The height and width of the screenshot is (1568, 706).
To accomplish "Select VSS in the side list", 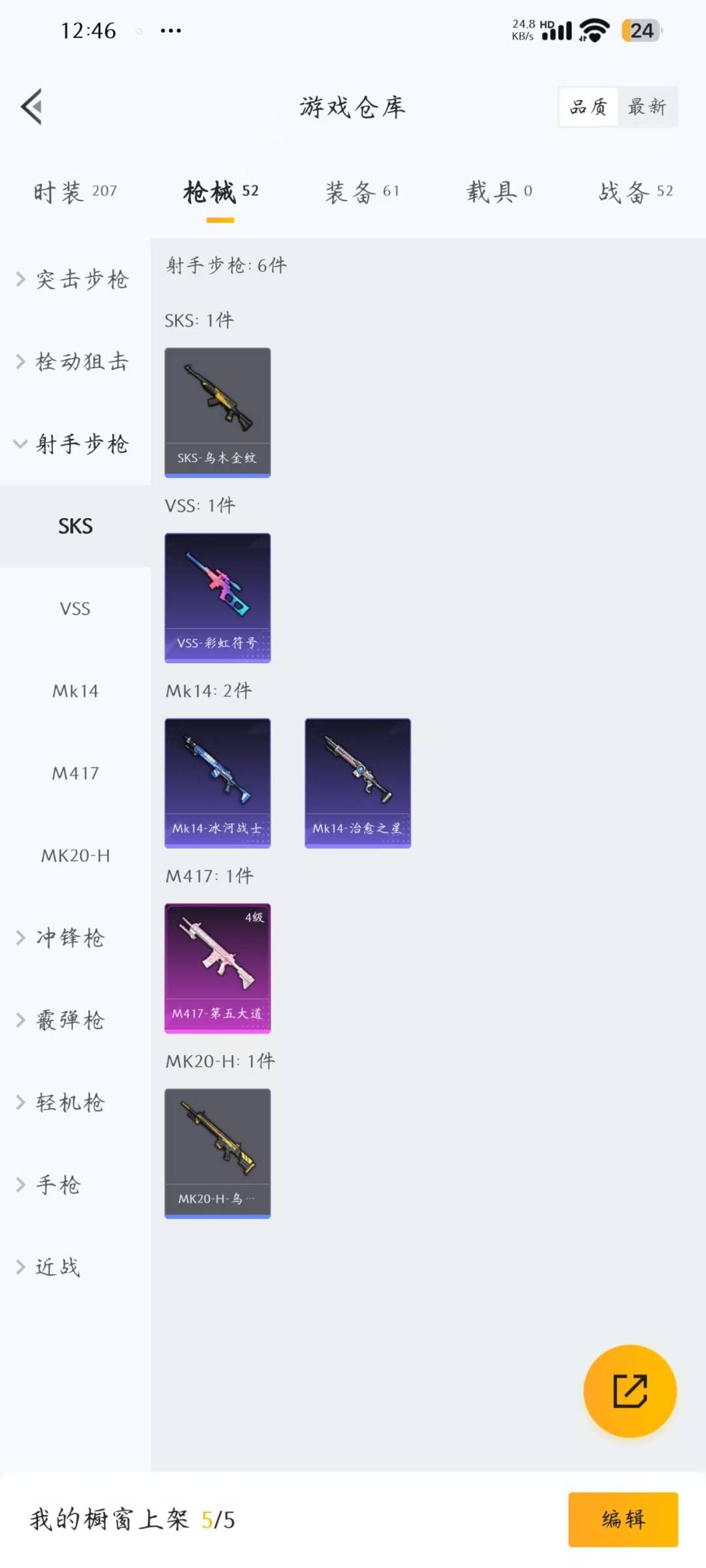I will (x=75, y=609).
